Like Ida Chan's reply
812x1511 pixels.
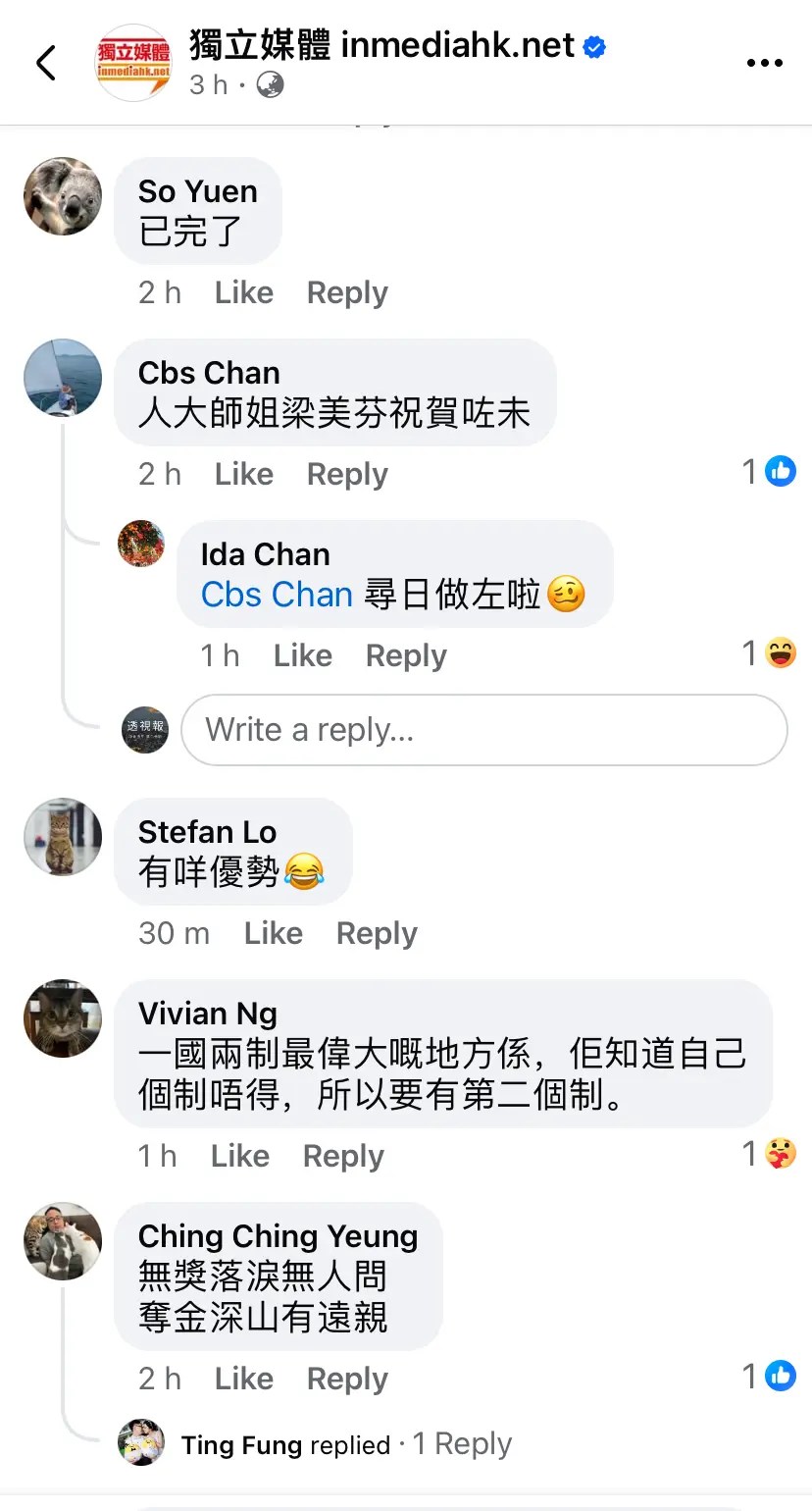click(302, 655)
